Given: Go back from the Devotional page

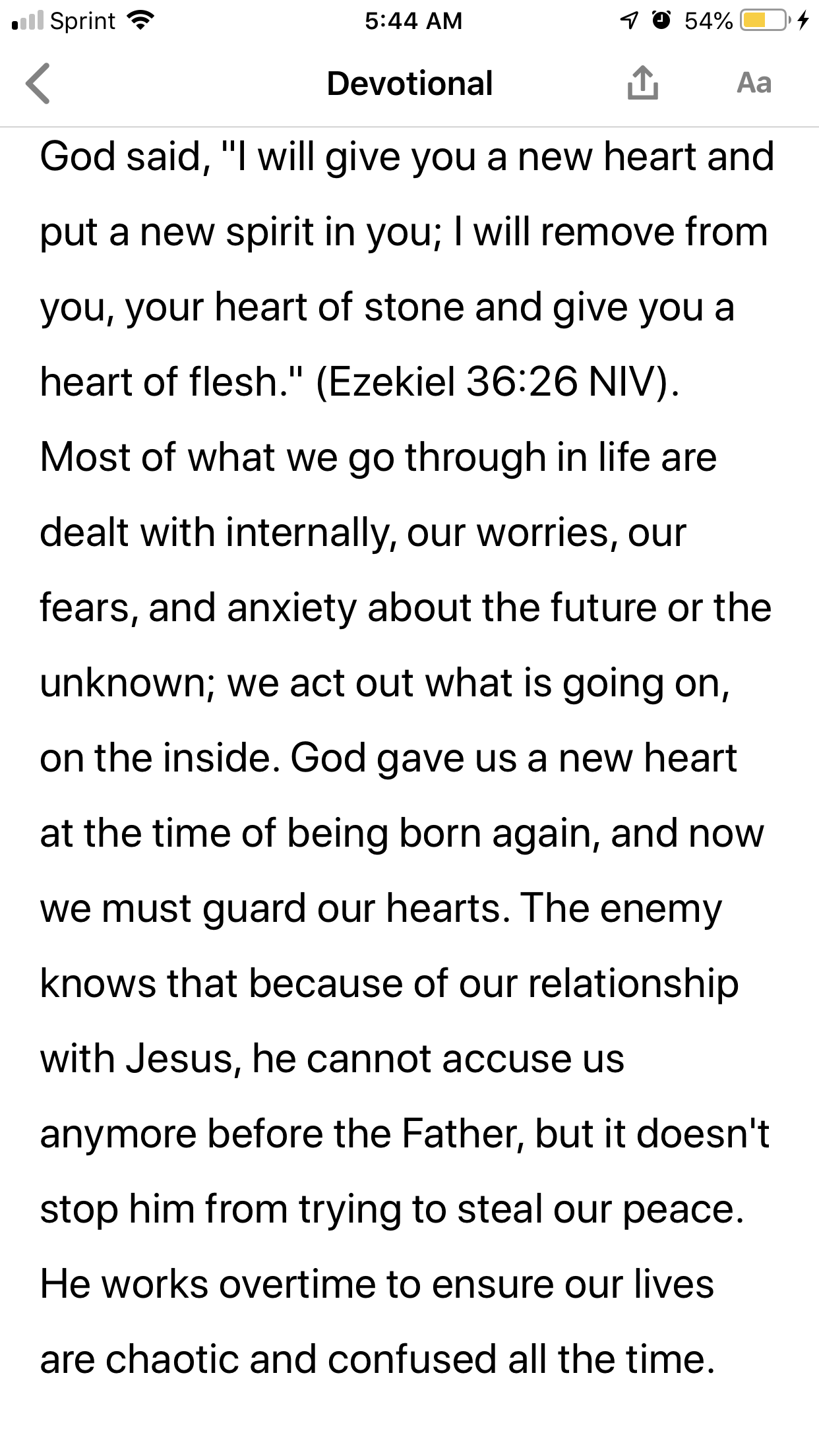Looking at the screenshot, I should pyautogui.click(x=38, y=84).
